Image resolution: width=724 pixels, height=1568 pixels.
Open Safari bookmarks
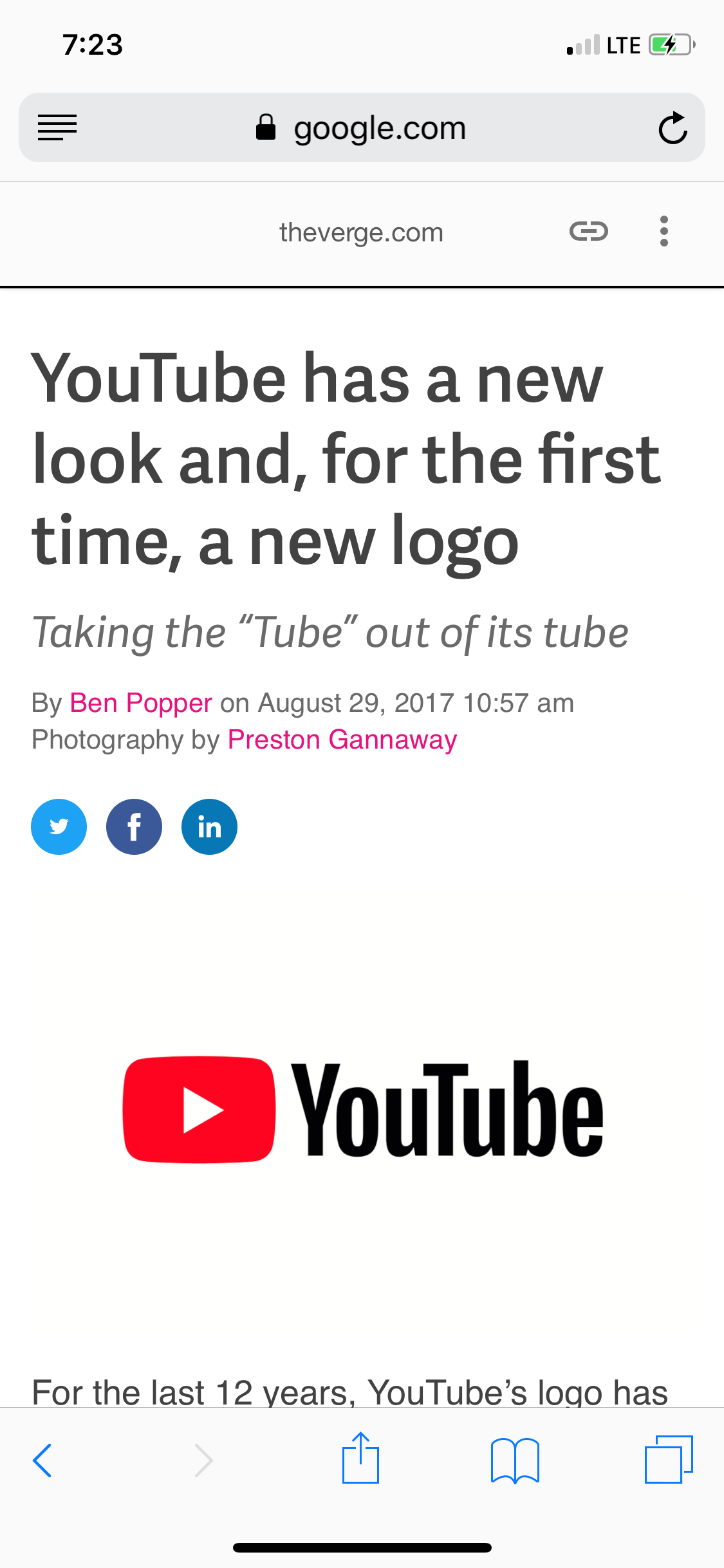[x=514, y=1460]
